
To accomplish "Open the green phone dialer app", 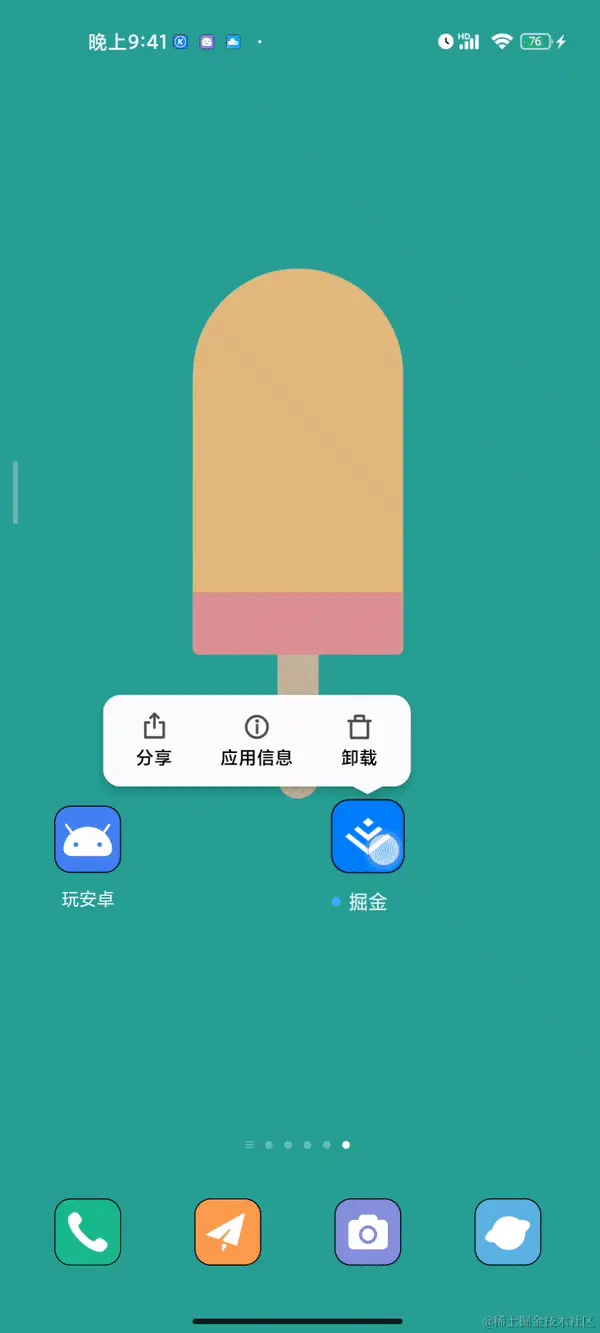I will [88, 1232].
